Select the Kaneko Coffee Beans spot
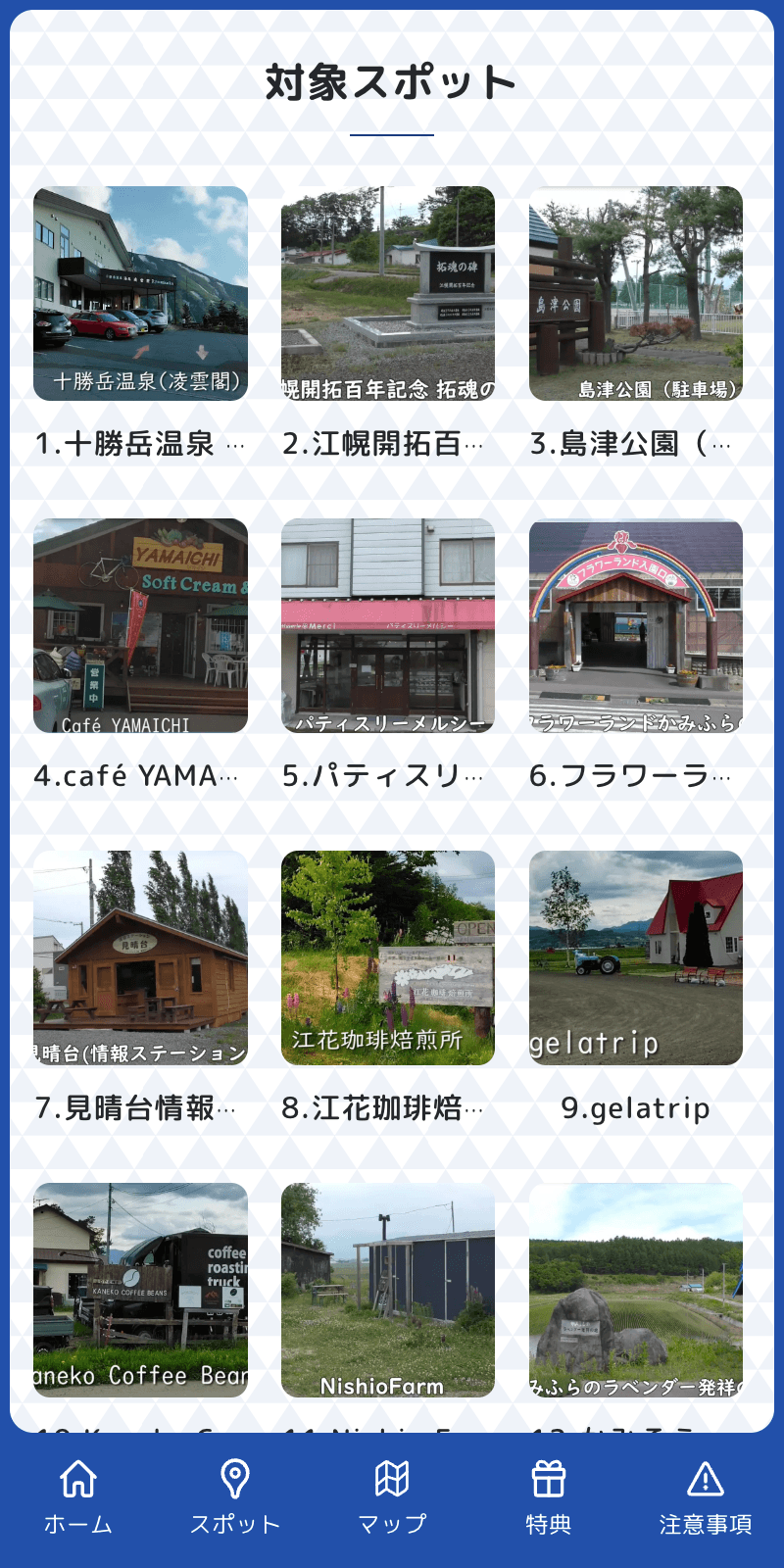This screenshot has height=1568, width=784. tap(140, 1290)
